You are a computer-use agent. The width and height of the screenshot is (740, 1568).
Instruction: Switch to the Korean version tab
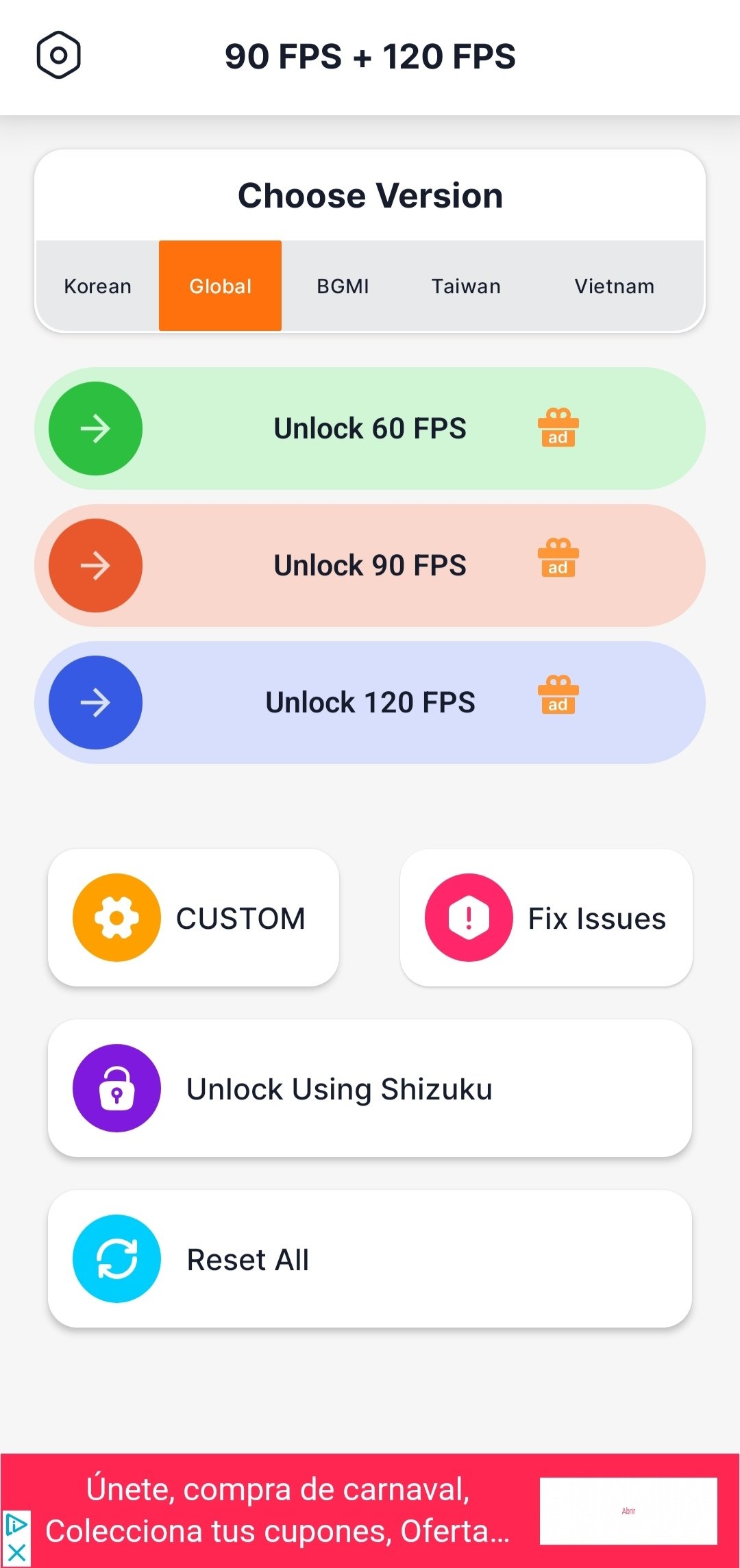(97, 286)
